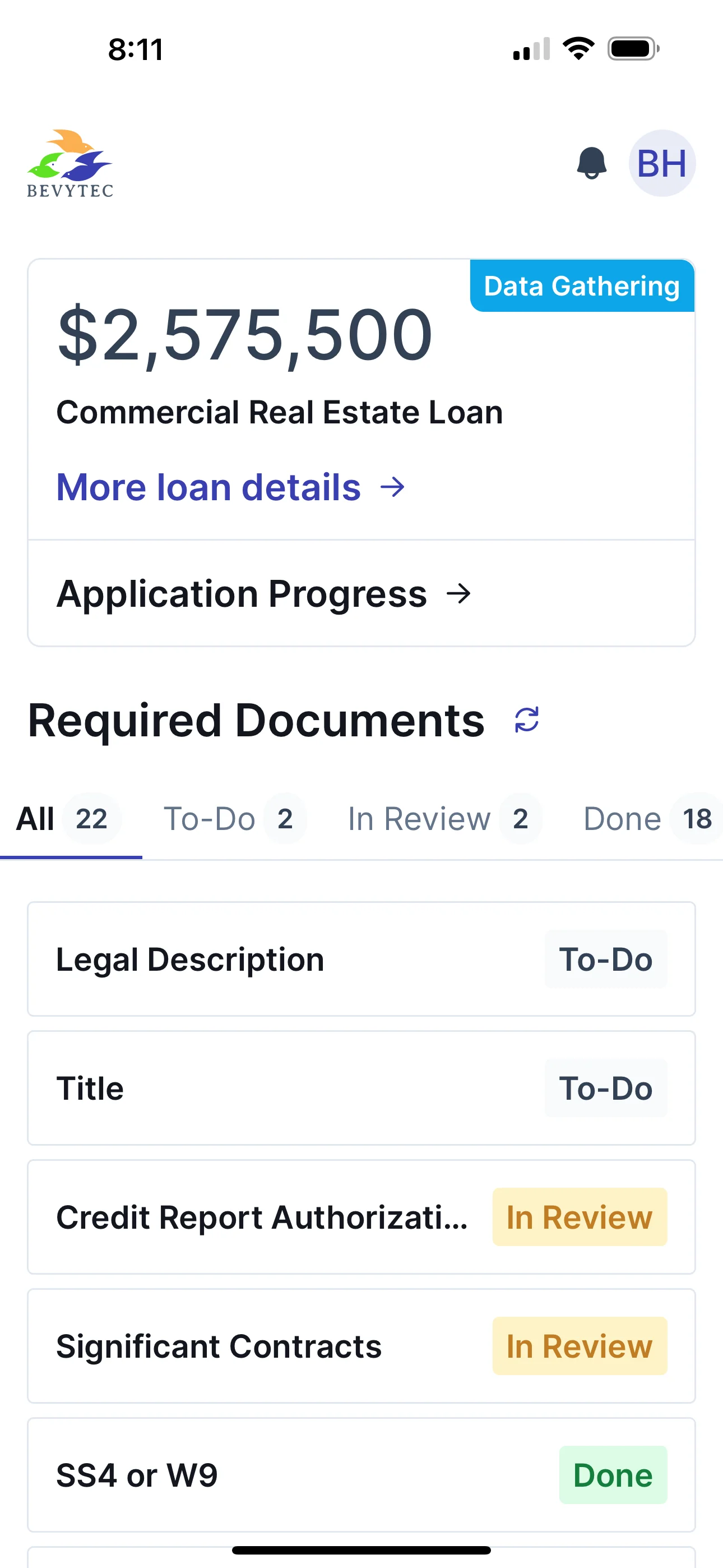Tap the Data Gathering status badge
This screenshot has width=723, height=1568.
click(581, 285)
